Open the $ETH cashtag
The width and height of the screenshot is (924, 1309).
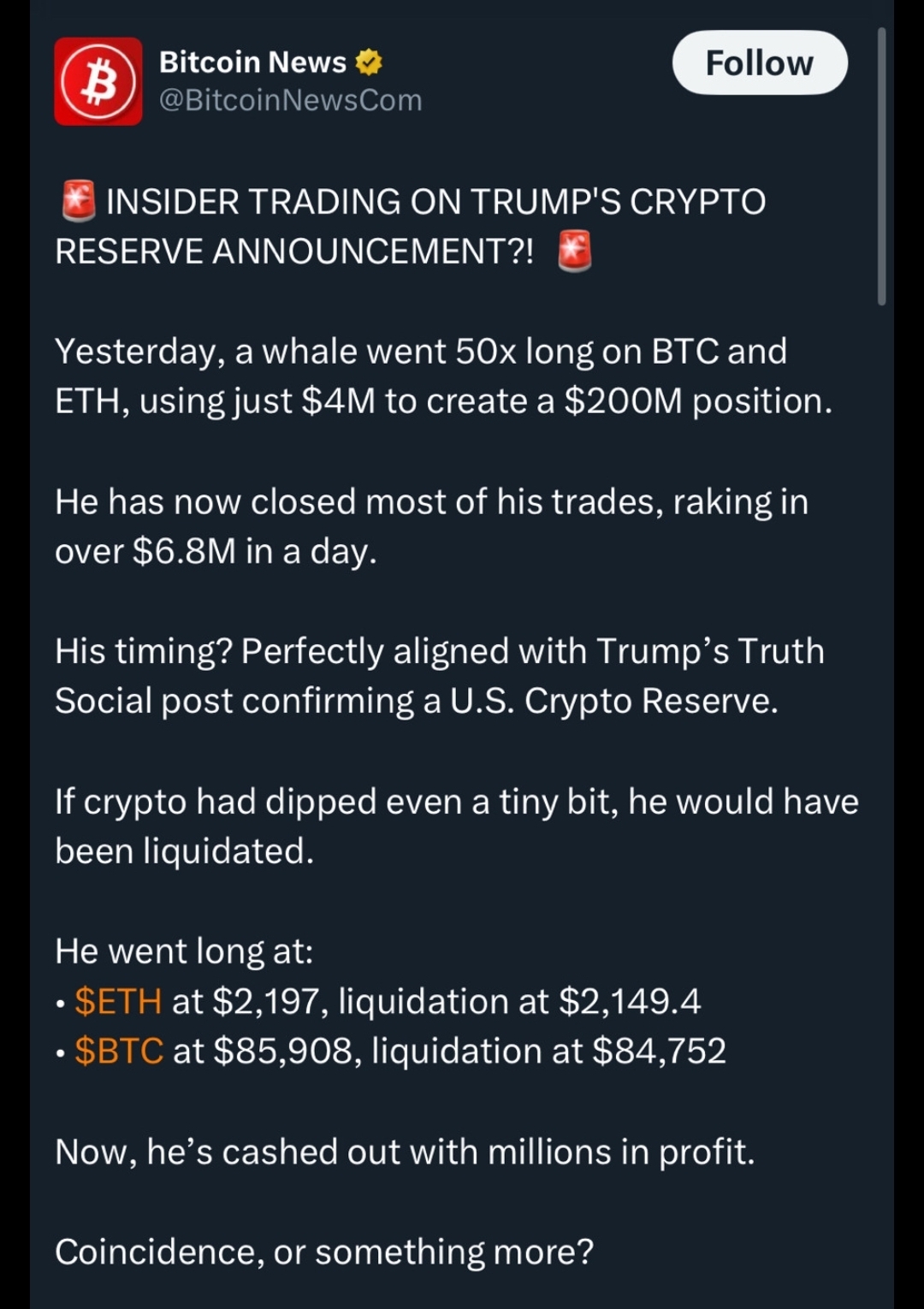click(118, 1001)
